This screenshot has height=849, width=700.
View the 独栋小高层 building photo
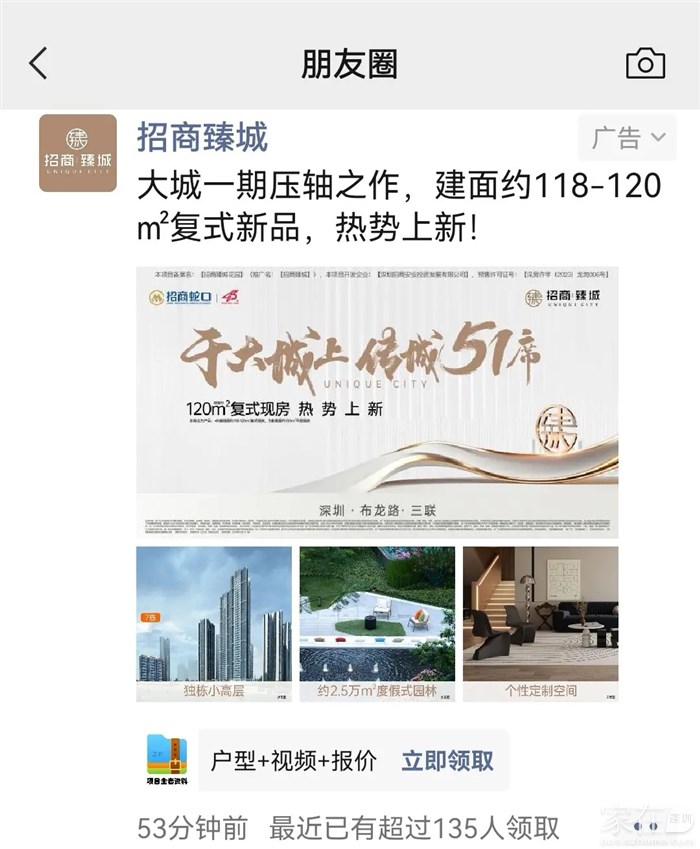[x=214, y=624]
